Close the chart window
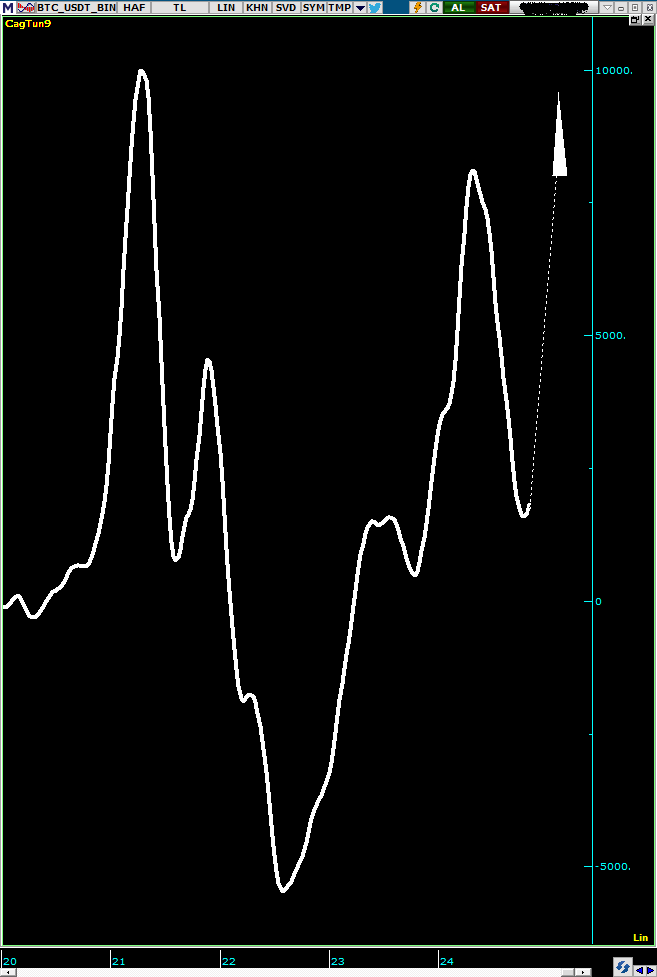This screenshot has height=977, width=657. point(648,7)
